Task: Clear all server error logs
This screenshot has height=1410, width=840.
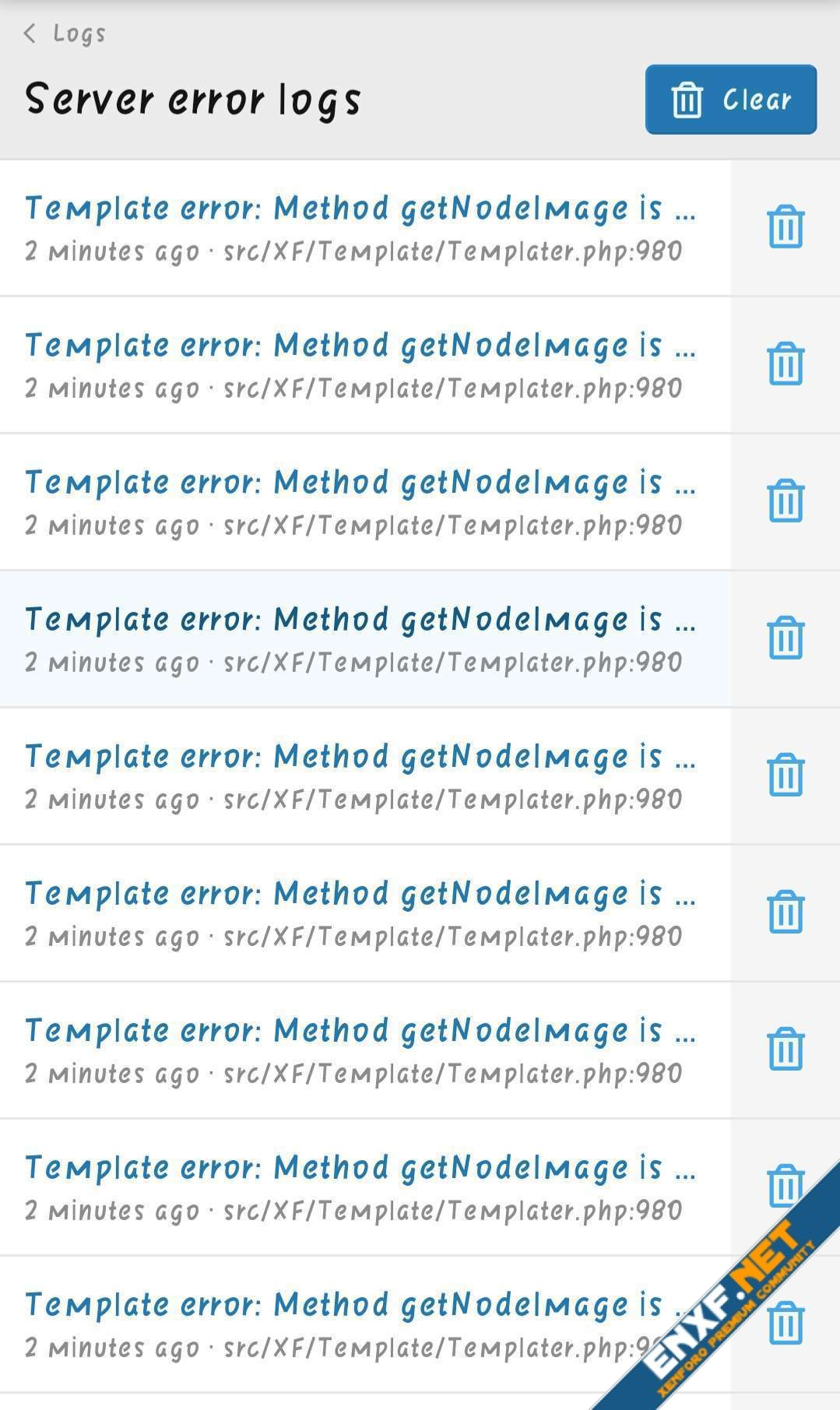Action: click(x=730, y=100)
